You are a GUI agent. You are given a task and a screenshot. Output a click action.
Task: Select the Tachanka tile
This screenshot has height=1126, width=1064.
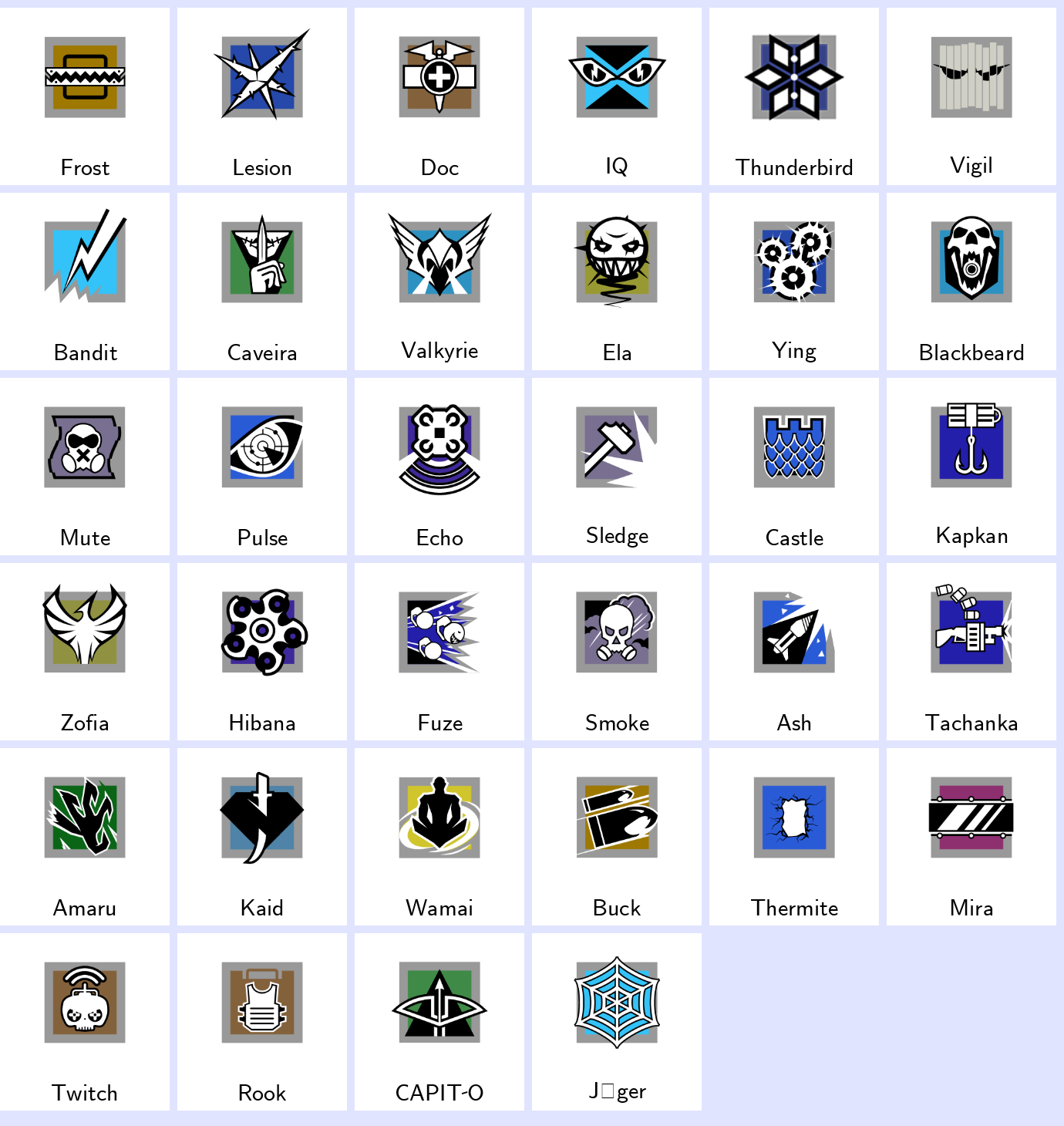tap(971, 652)
